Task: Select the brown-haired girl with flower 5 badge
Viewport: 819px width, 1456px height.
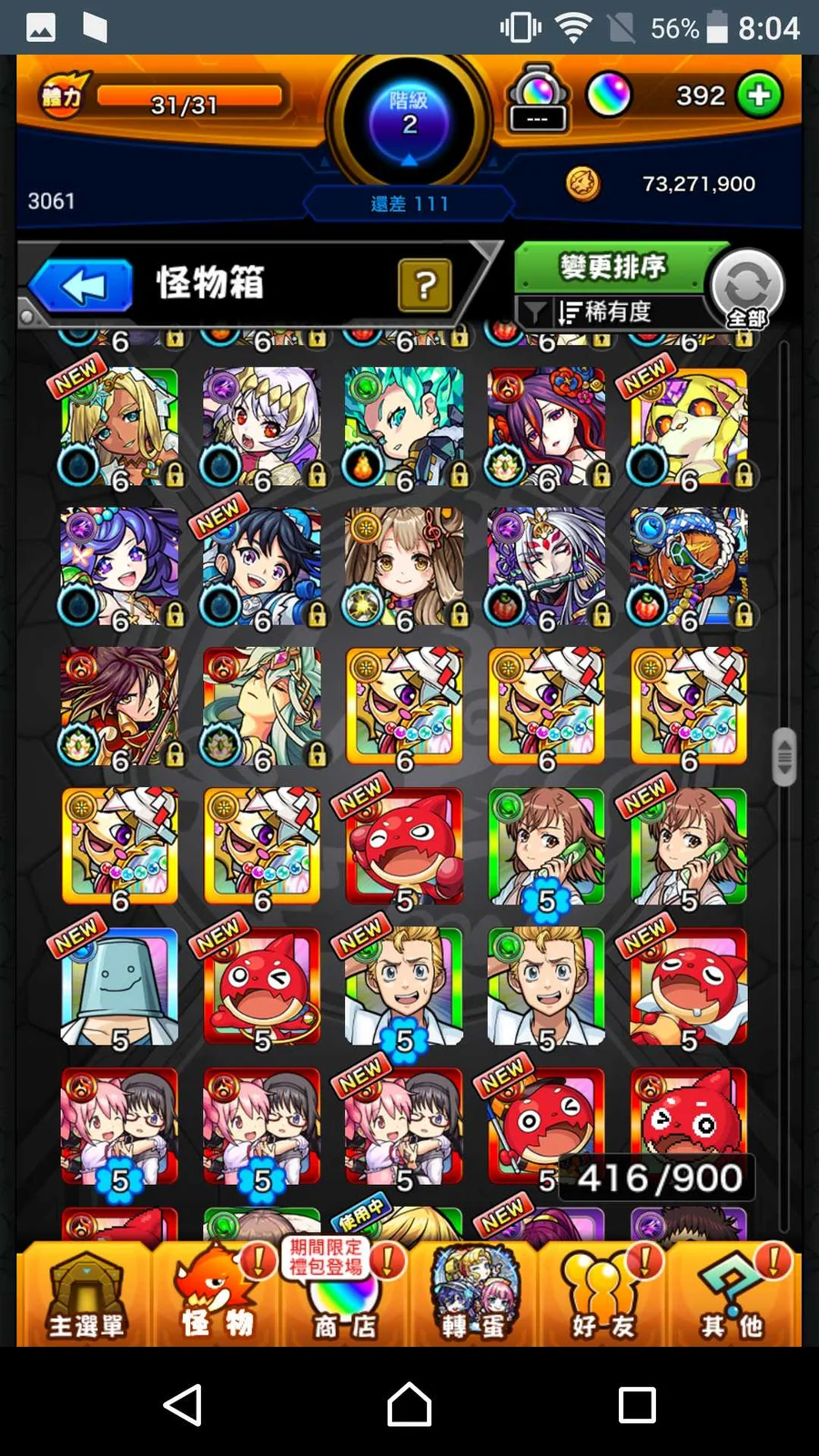Action: (x=546, y=846)
